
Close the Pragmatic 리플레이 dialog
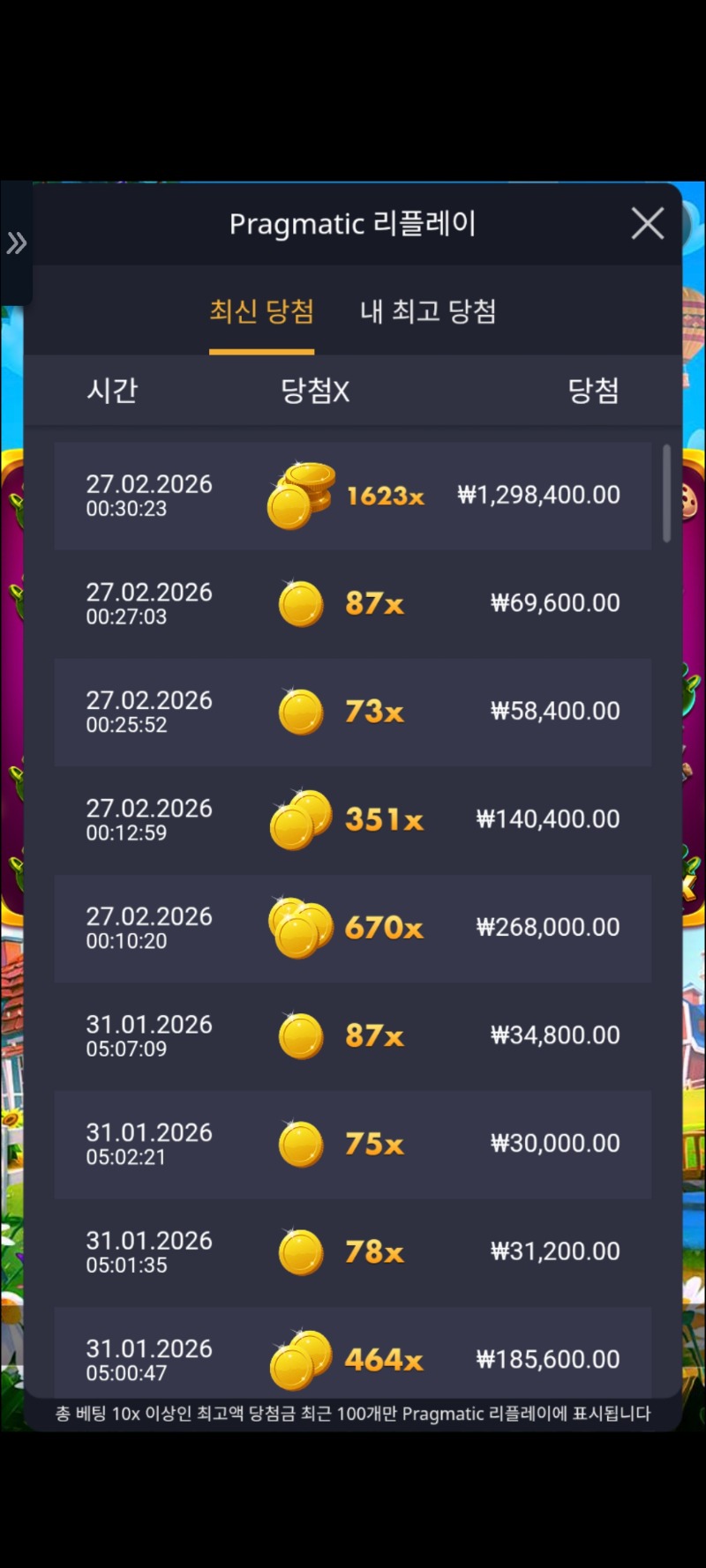click(x=648, y=224)
